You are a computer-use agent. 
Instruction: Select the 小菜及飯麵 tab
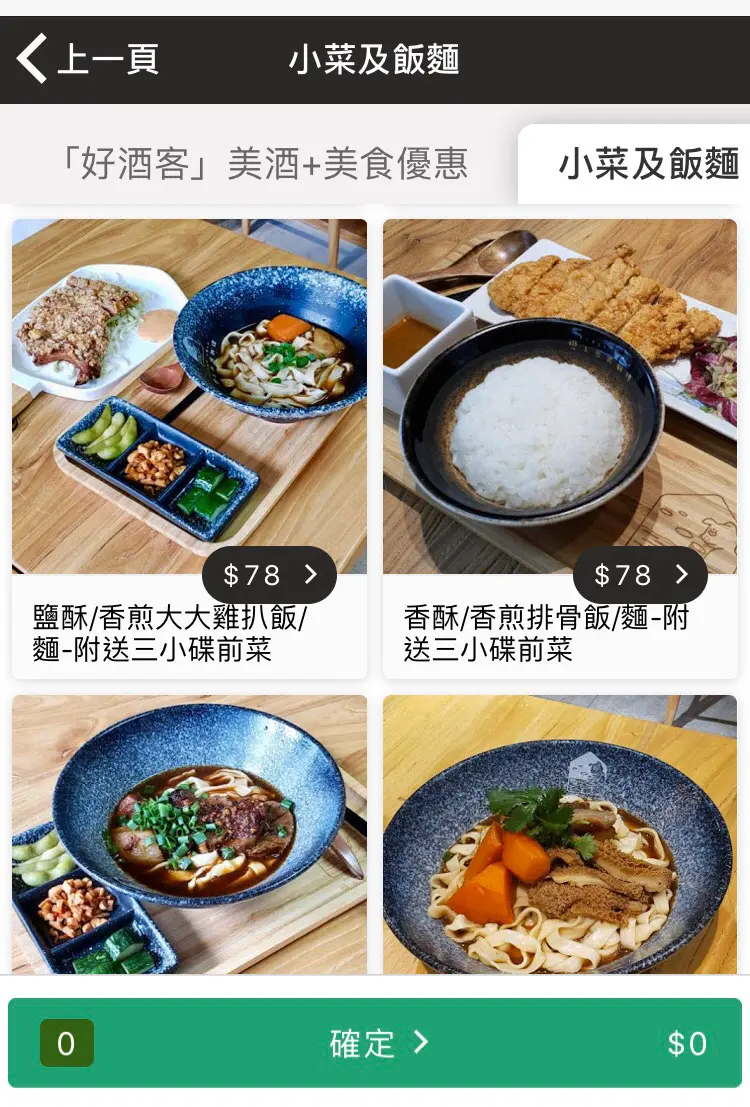(x=647, y=164)
